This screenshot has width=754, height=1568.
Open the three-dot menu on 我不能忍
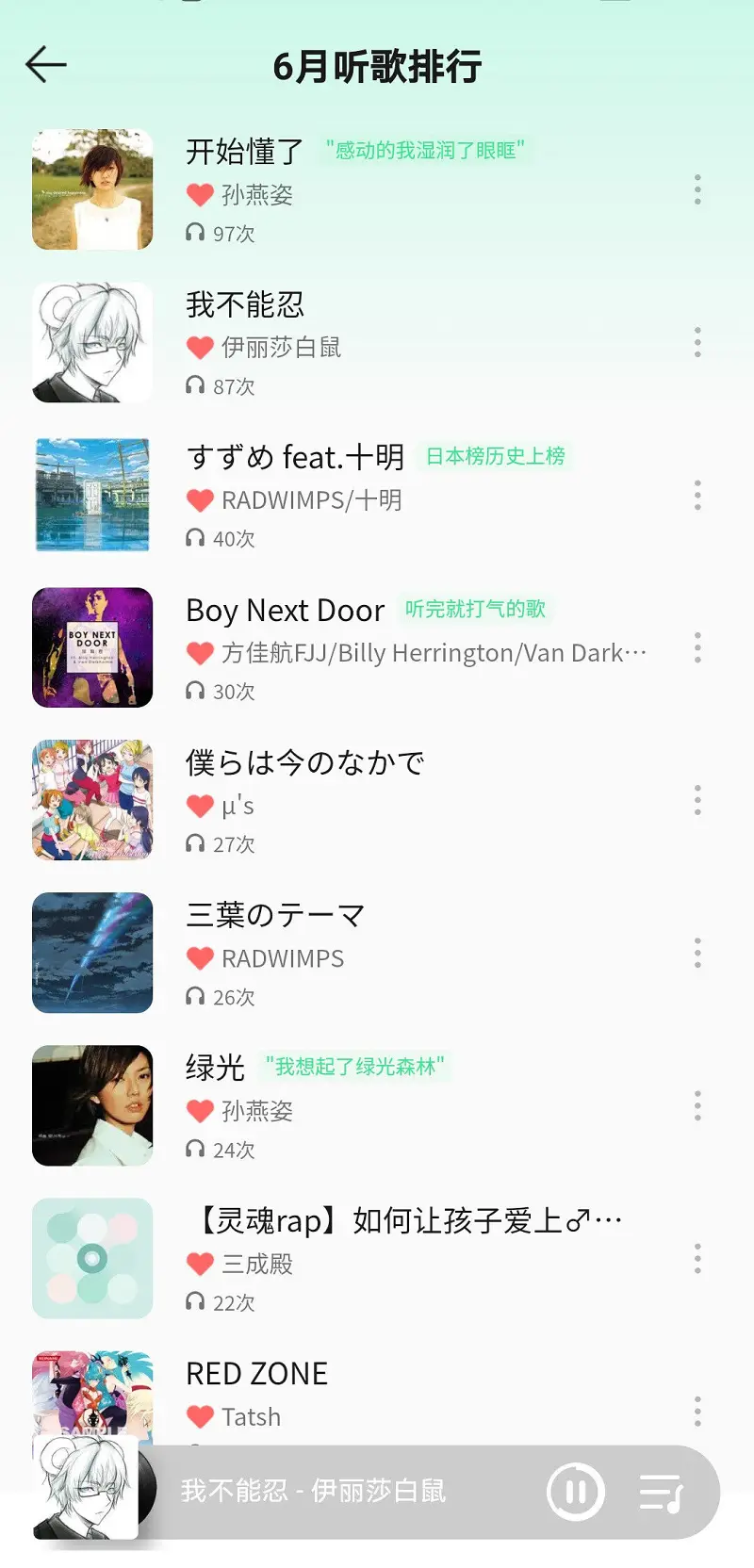(697, 342)
